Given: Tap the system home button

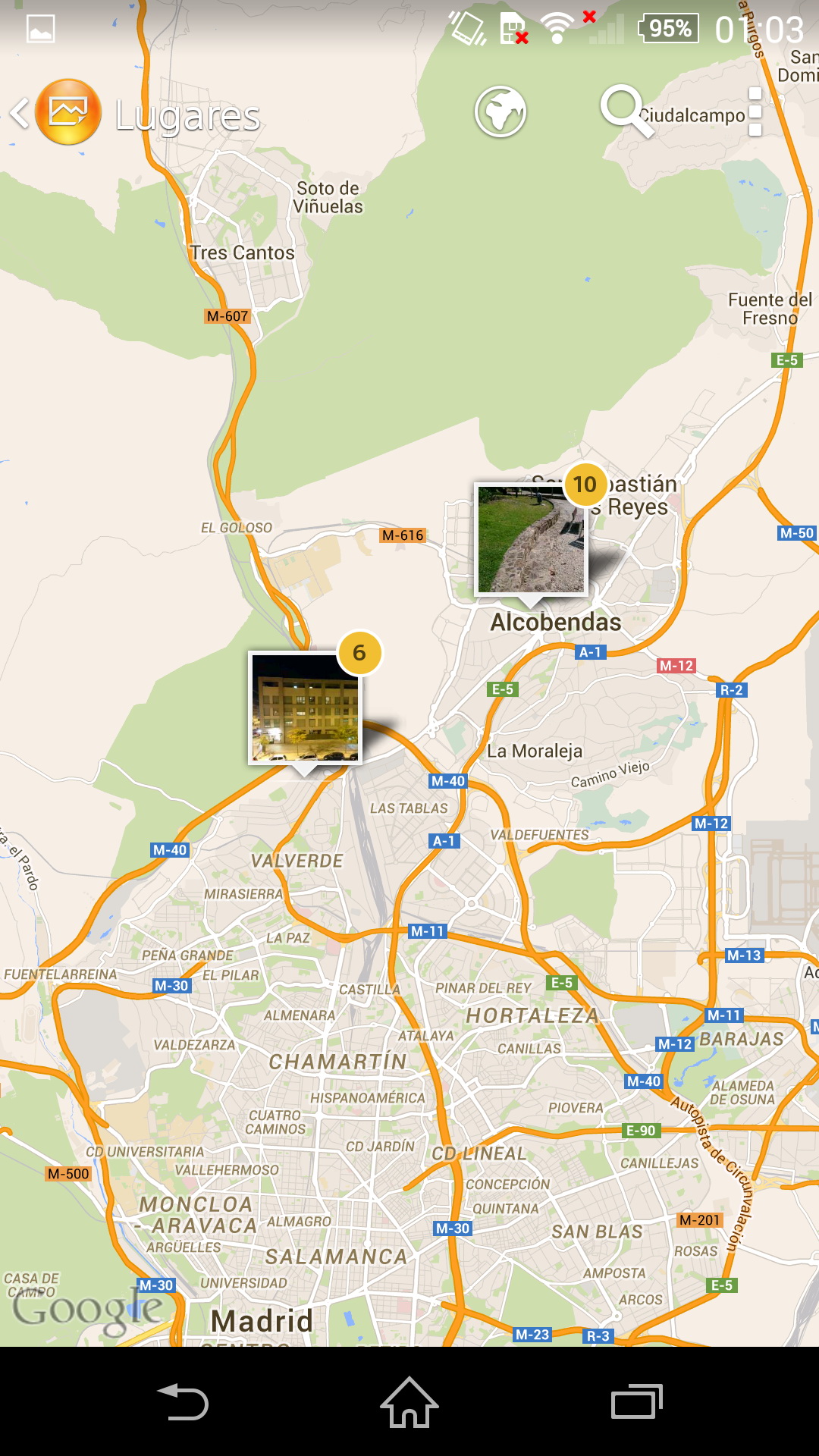Looking at the screenshot, I should tap(409, 1402).
